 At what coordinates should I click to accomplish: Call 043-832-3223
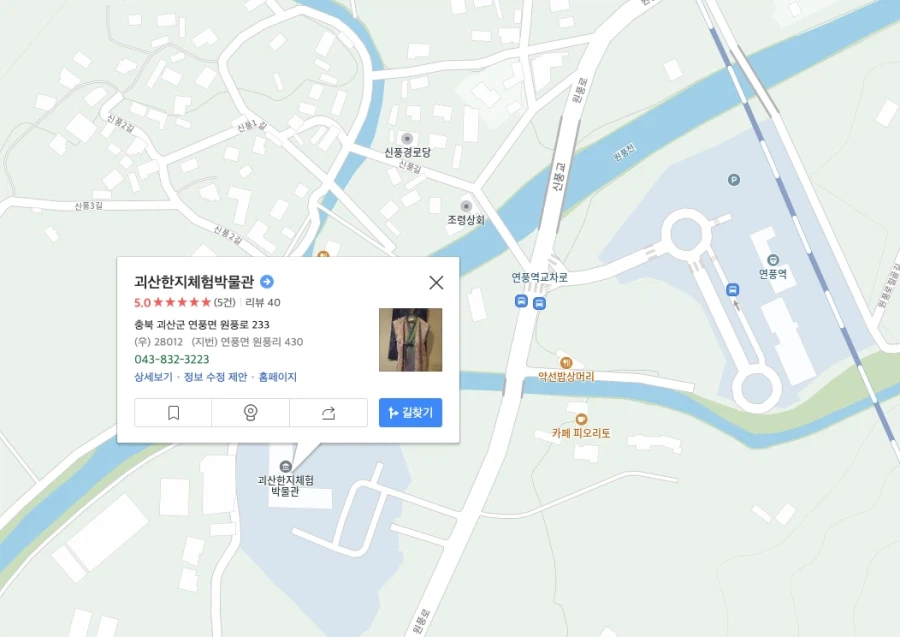171,359
